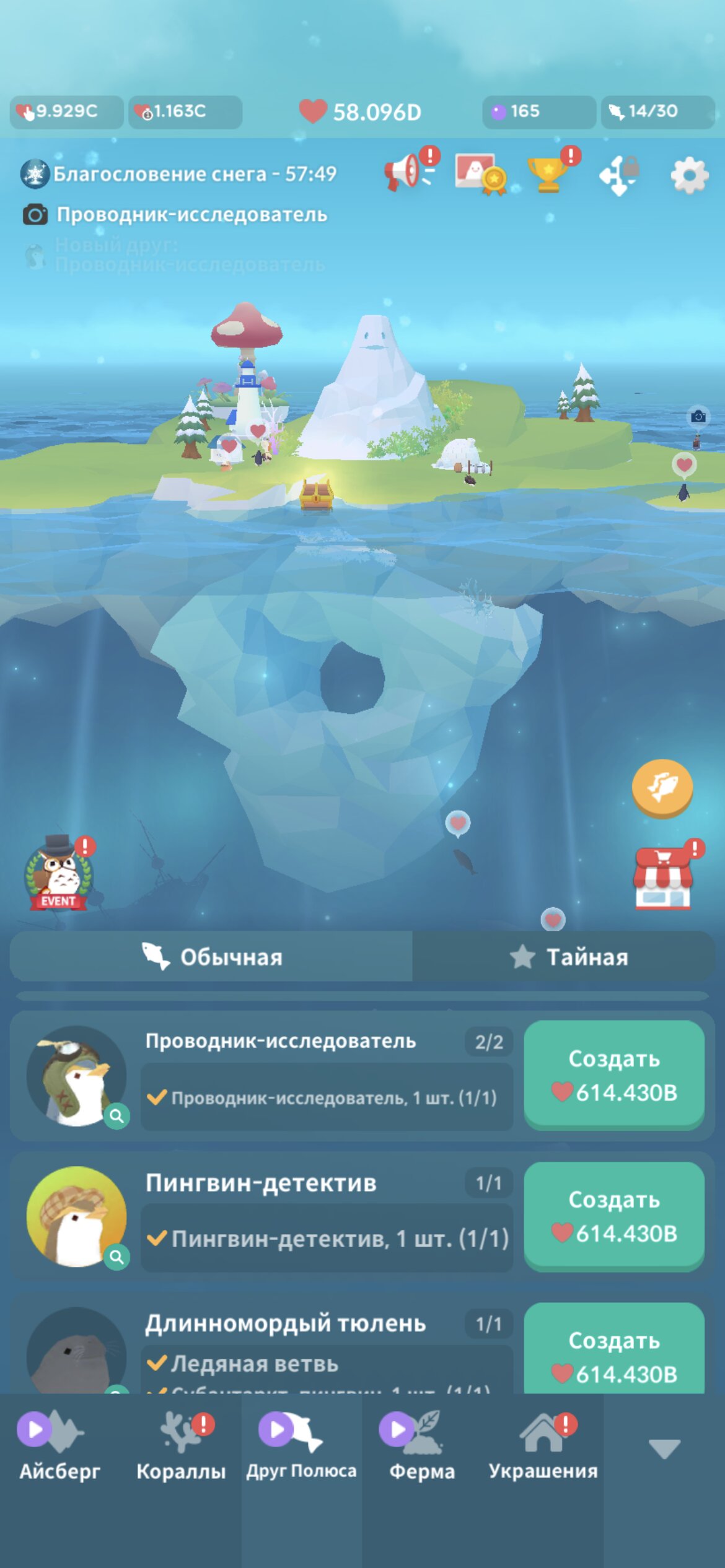Inspect the Пингвин-детектив portrait

click(77, 1217)
